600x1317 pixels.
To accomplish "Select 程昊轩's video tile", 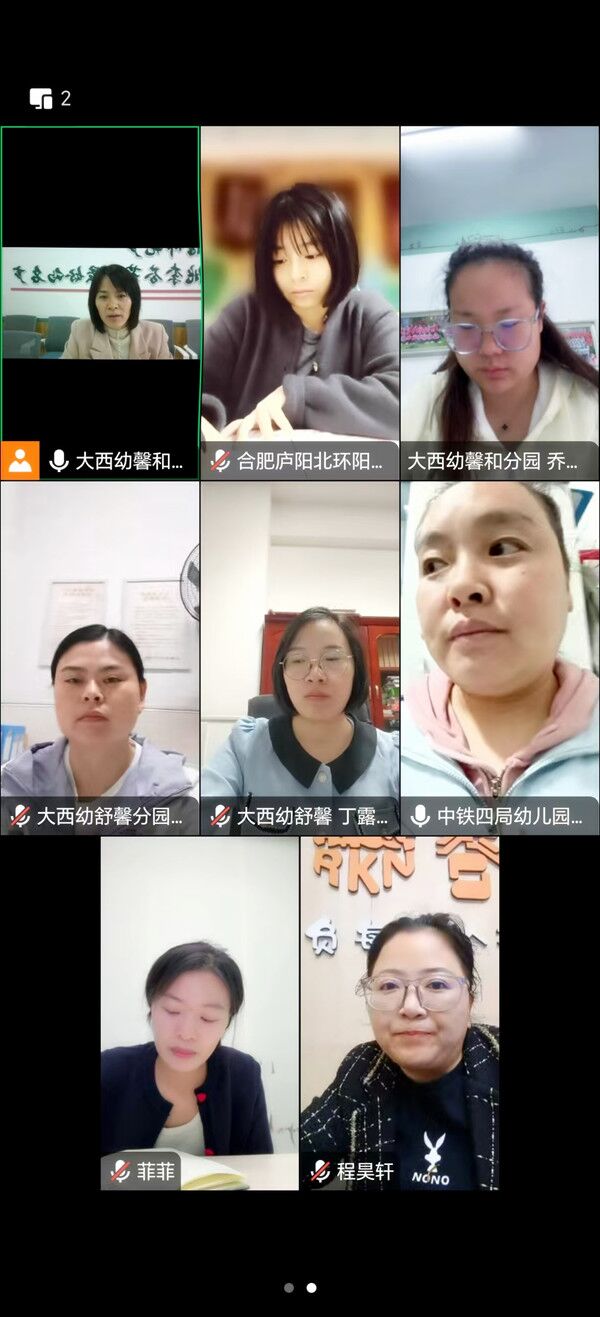I will [400, 1013].
